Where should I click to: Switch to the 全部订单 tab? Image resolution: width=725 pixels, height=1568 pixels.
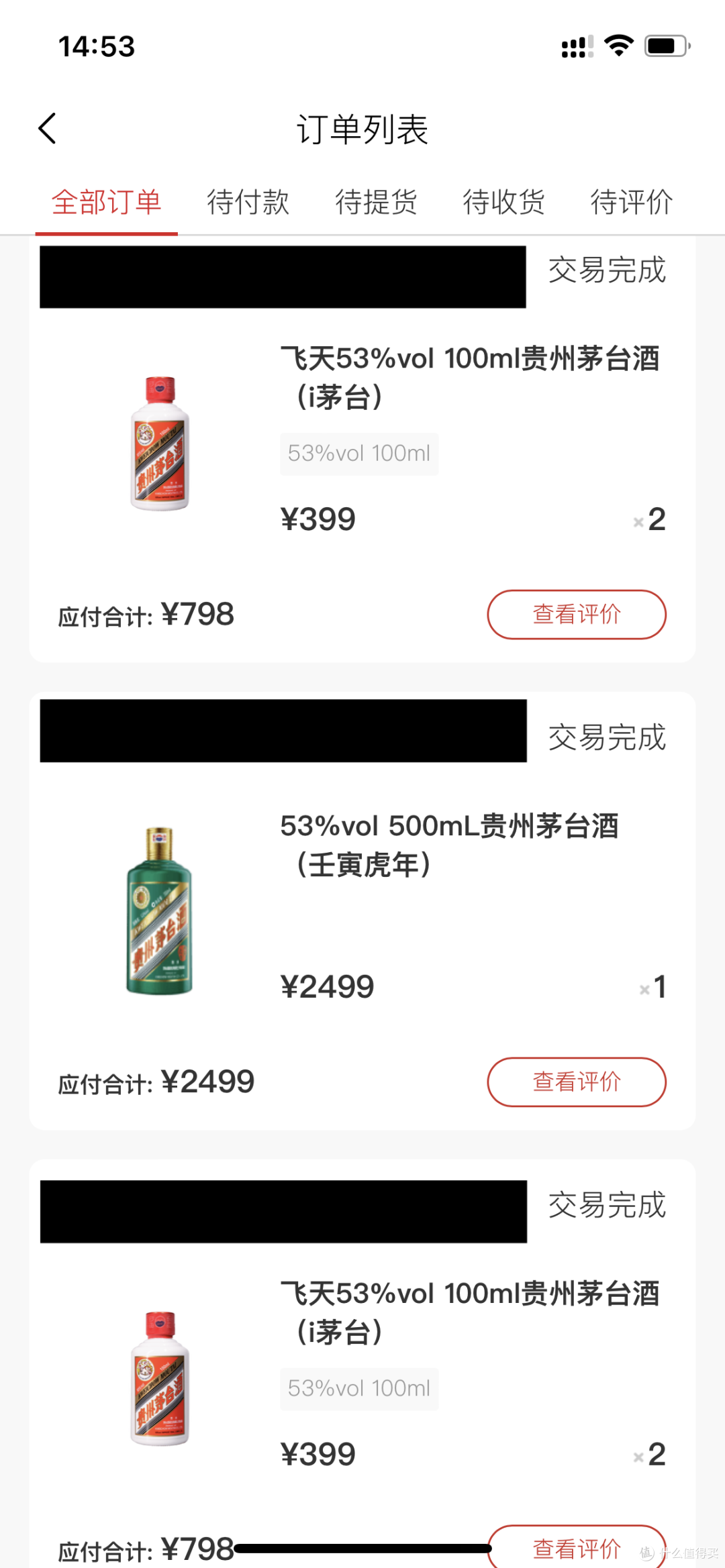click(x=106, y=202)
